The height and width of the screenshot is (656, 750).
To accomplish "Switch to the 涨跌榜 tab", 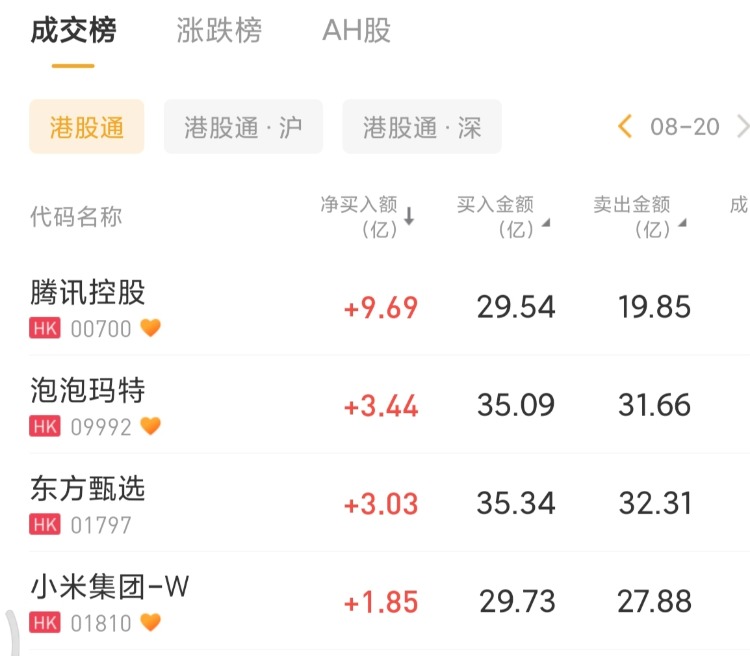I will pos(219,31).
